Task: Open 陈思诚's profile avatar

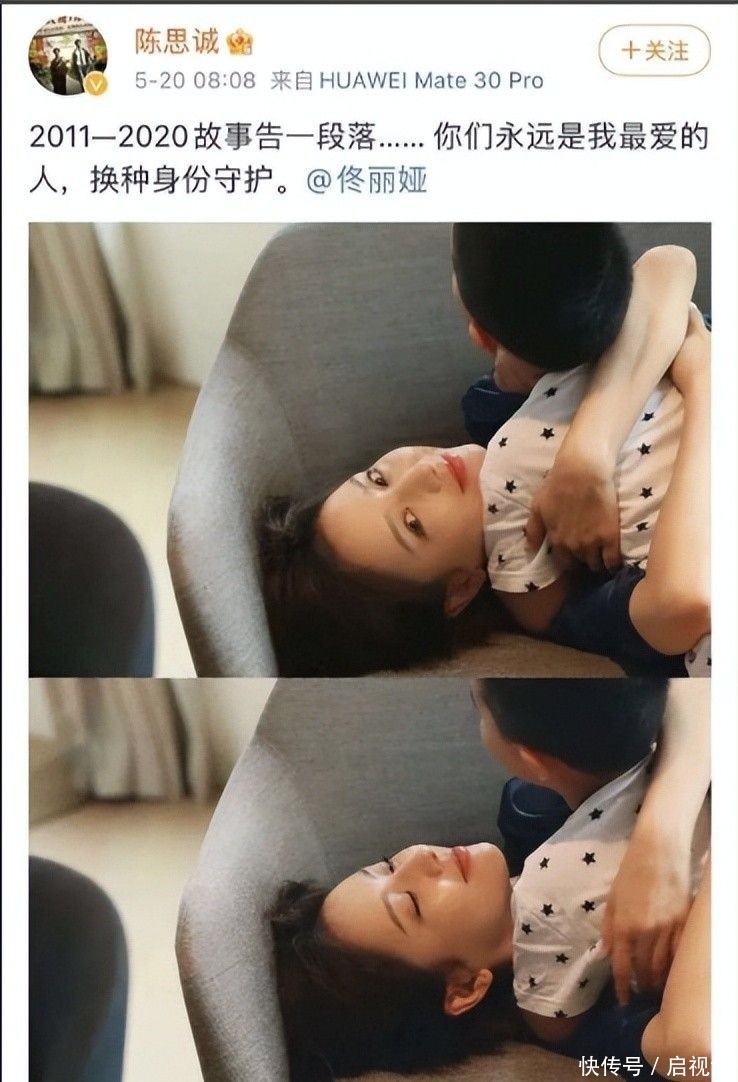Action: [x=67, y=57]
